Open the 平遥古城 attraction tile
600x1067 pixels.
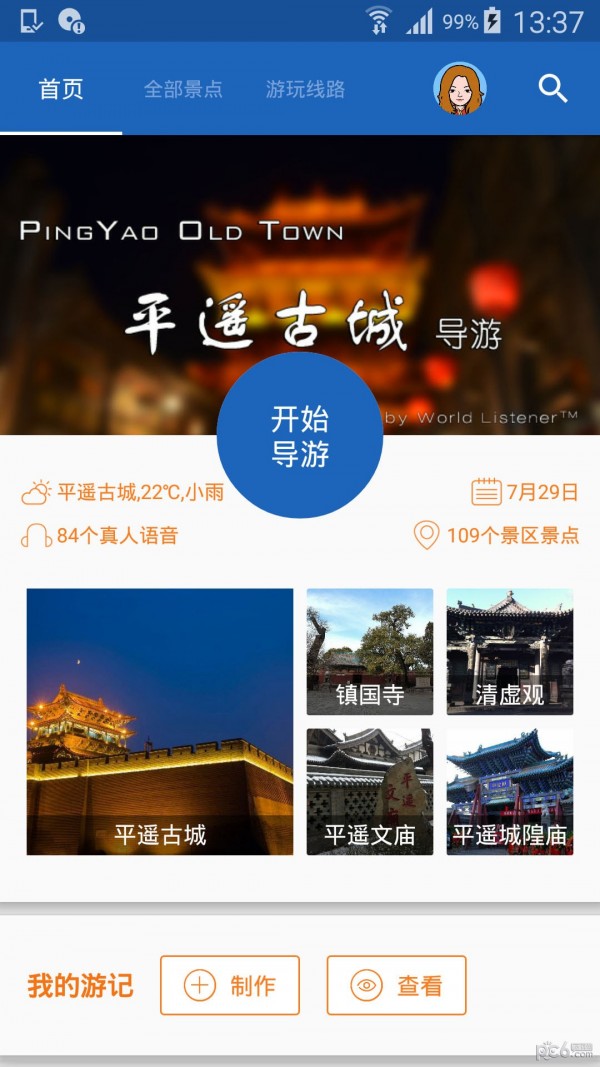tap(160, 721)
